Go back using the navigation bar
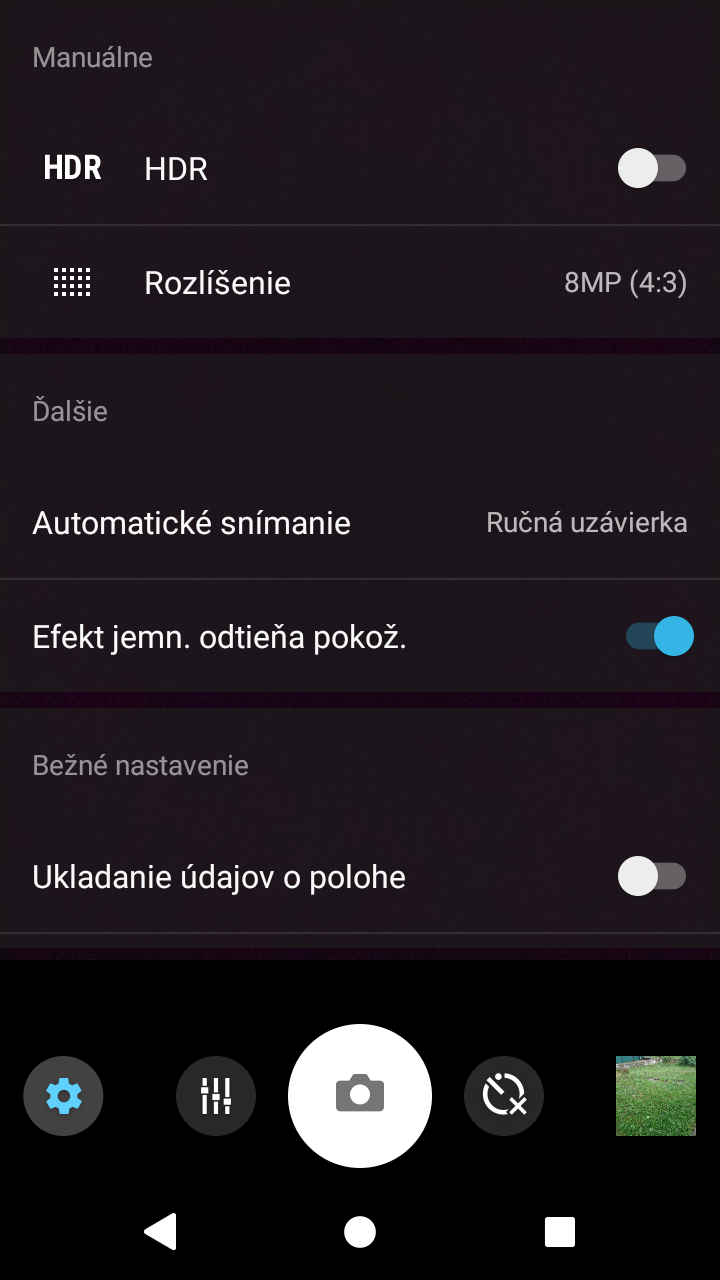The width and height of the screenshot is (720, 1280). (160, 1232)
